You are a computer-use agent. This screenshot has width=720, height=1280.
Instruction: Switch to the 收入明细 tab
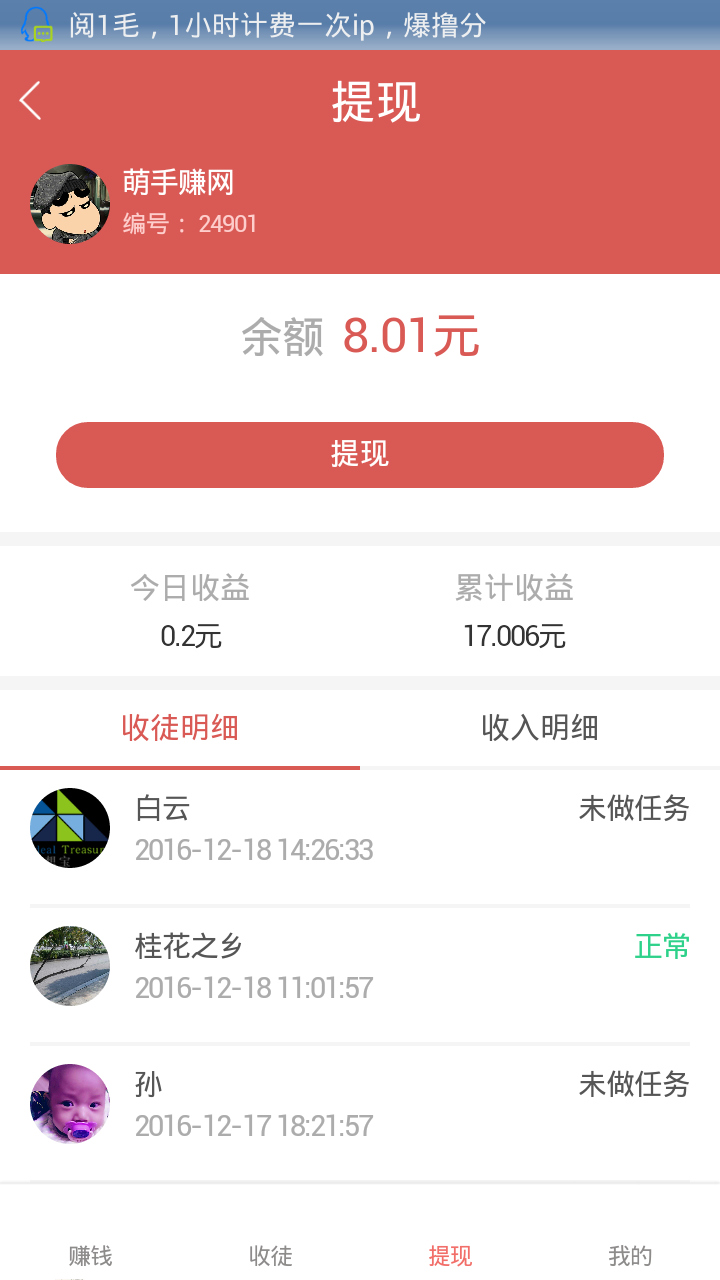pos(540,728)
